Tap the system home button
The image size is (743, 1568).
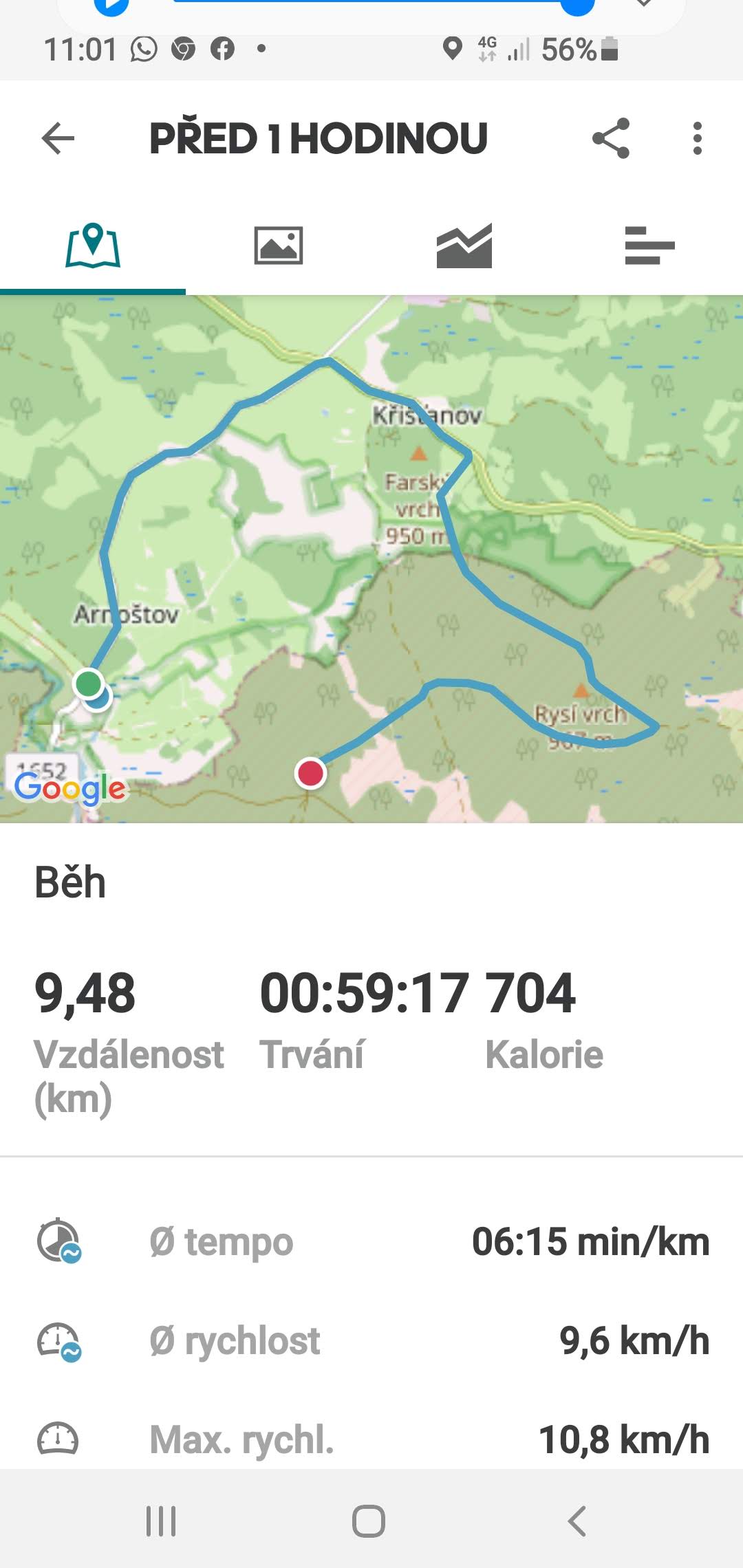point(369,1521)
